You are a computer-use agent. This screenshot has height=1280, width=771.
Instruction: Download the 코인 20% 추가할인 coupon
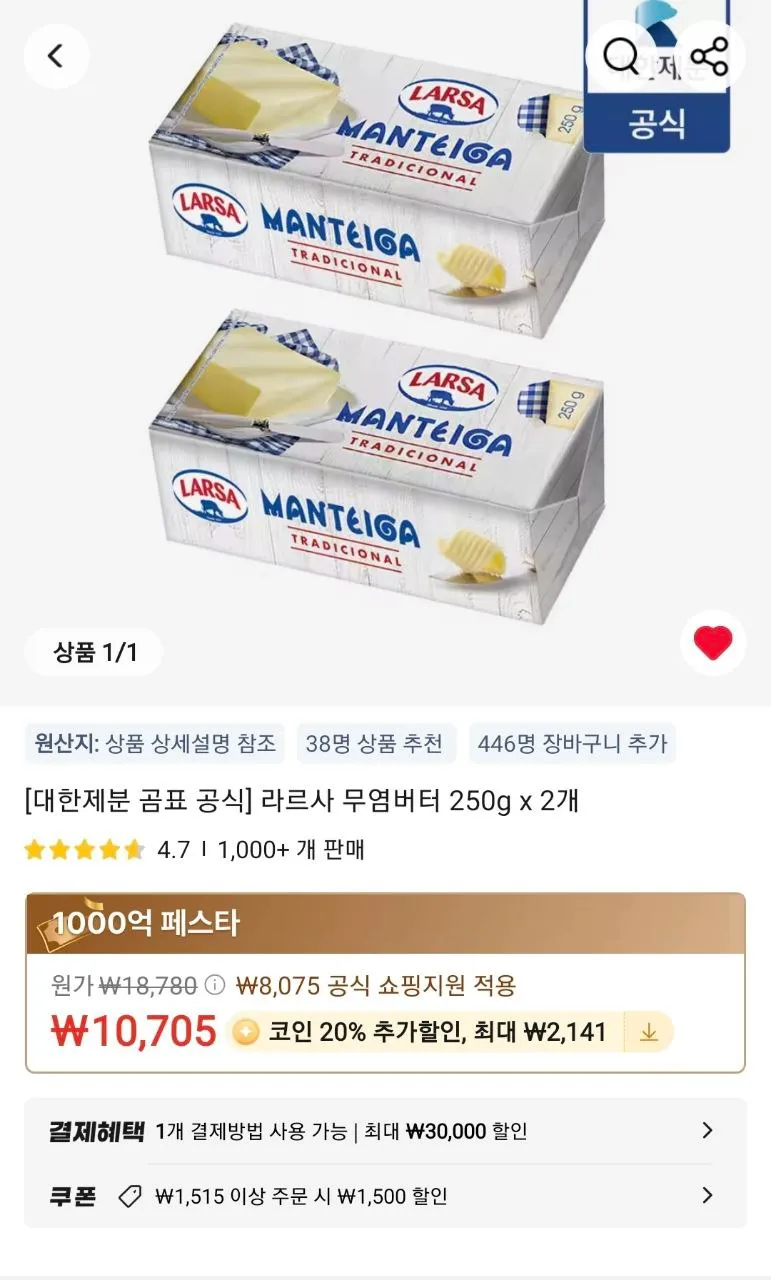pyautogui.click(x=649, y=1032)
